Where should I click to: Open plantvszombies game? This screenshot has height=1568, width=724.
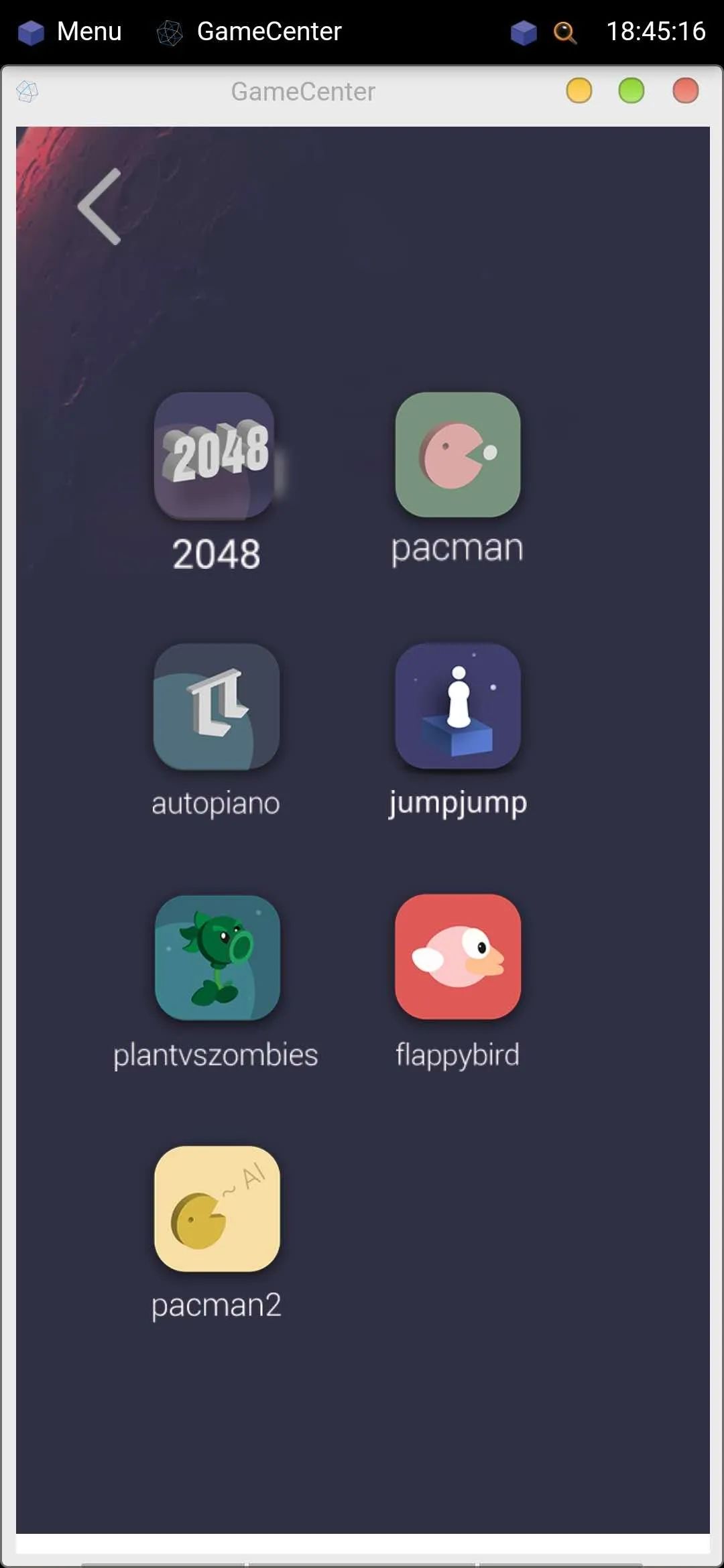pyautogui.click(x=217, y=958)
